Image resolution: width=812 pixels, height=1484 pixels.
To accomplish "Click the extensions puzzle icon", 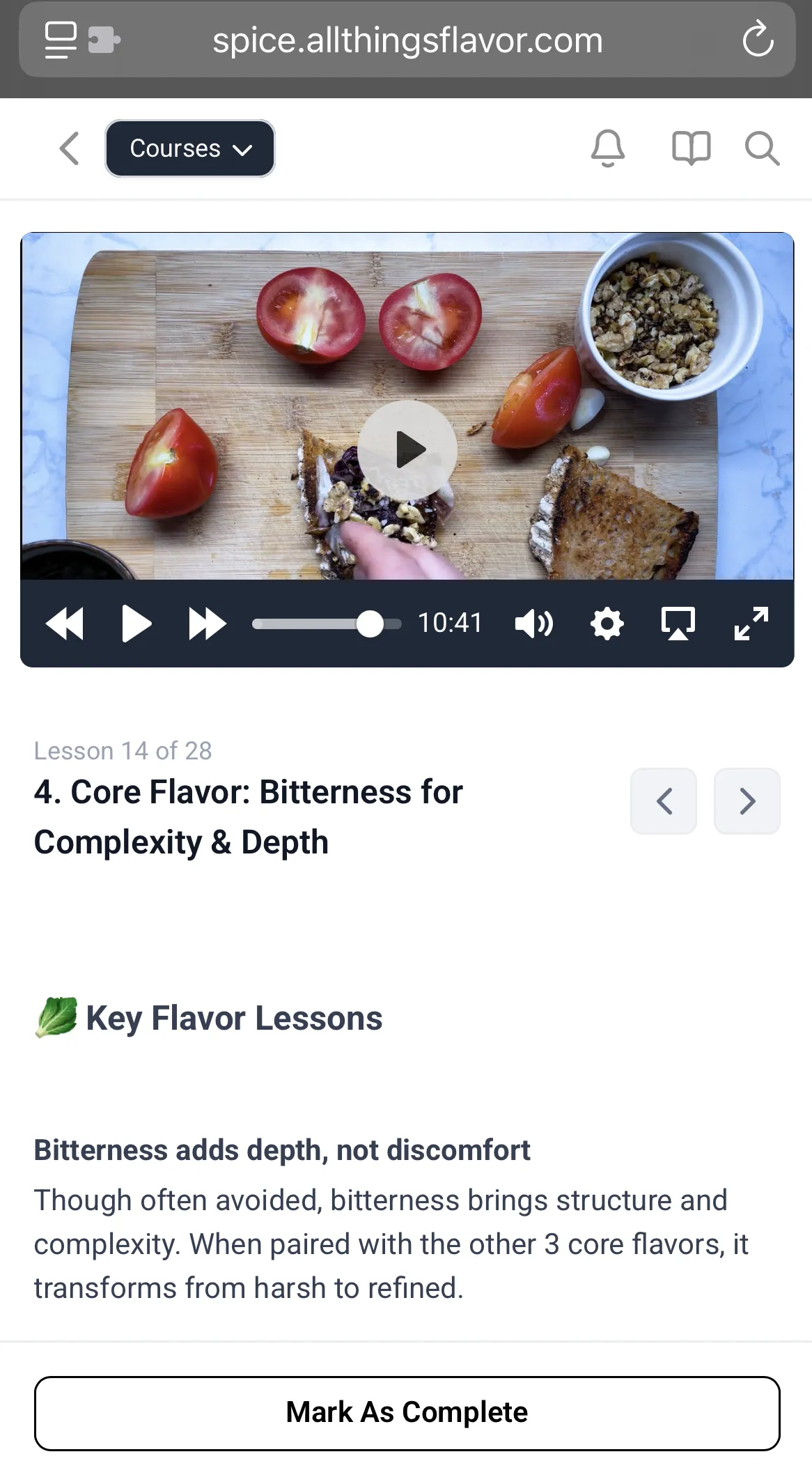I will pyautogui.click(x=103, y=40).
